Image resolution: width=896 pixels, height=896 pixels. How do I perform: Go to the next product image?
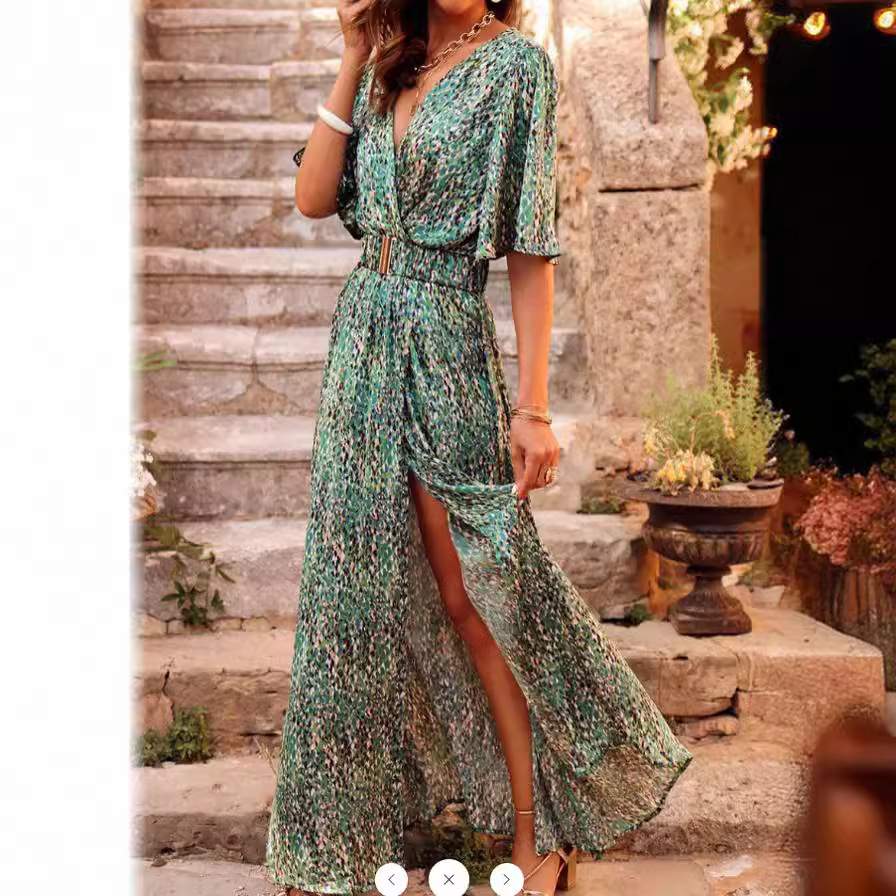[506, 879]
